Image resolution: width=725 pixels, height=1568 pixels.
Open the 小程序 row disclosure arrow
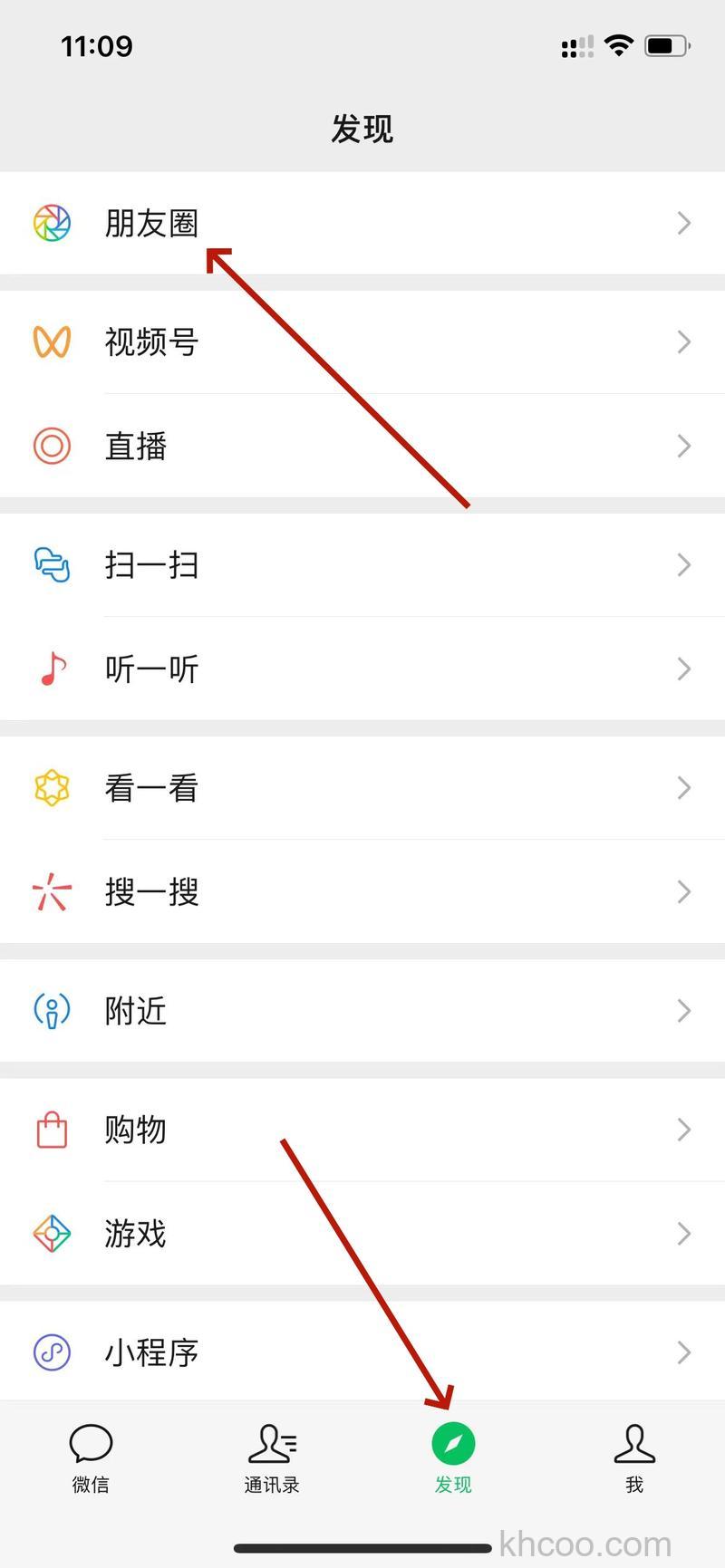click(x=684, y=1352)
